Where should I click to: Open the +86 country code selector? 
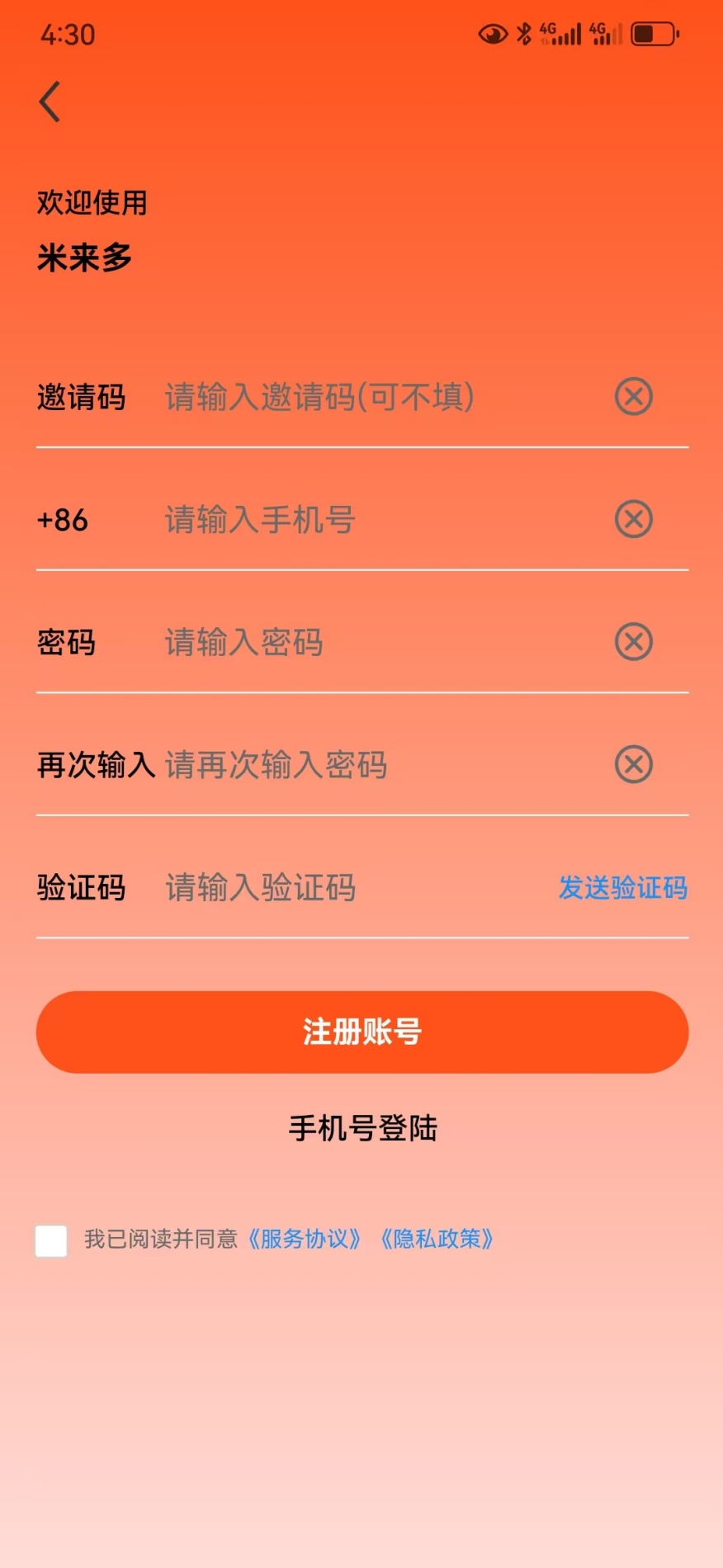(x=62, y=520)
